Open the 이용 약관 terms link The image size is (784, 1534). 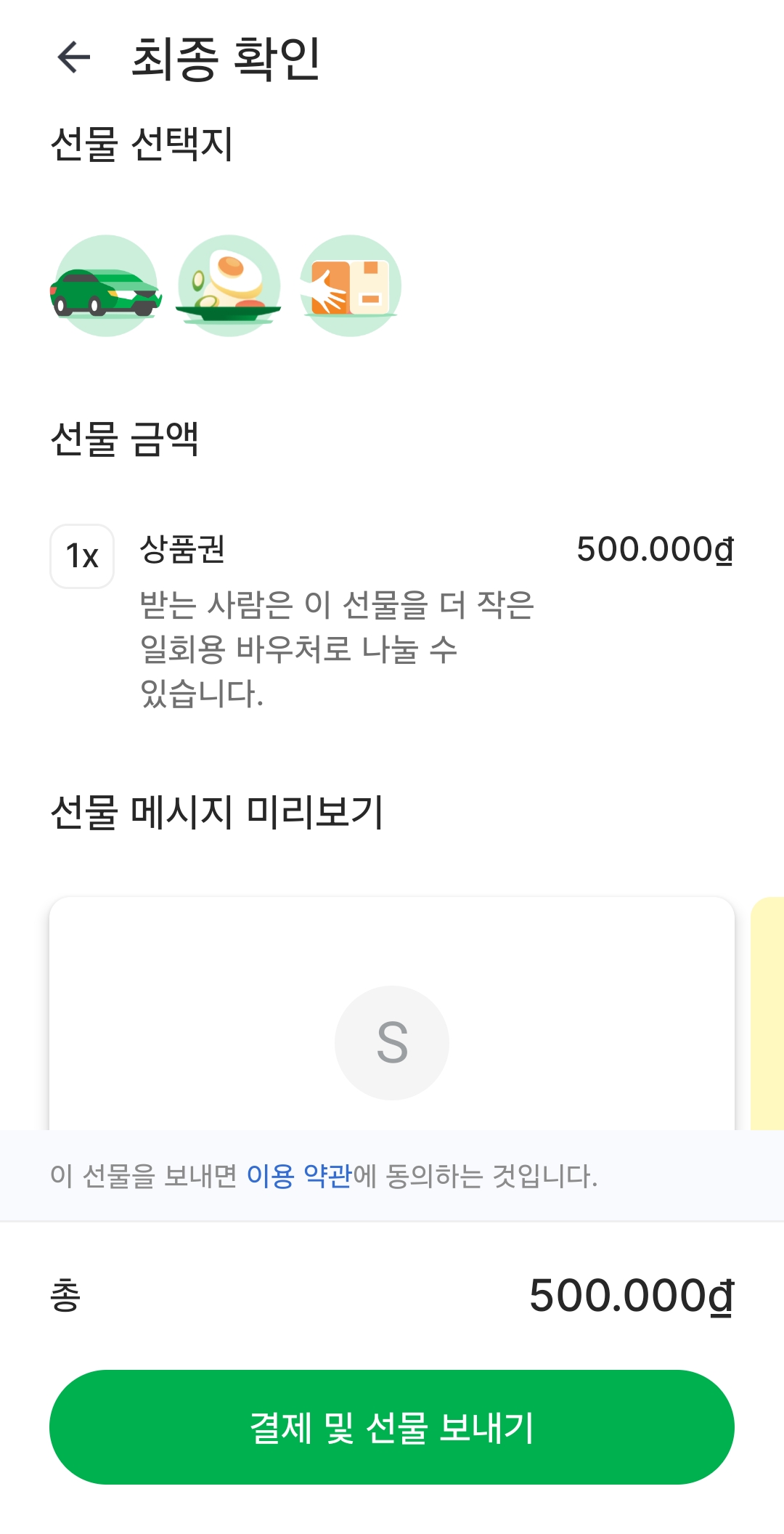299,1175
